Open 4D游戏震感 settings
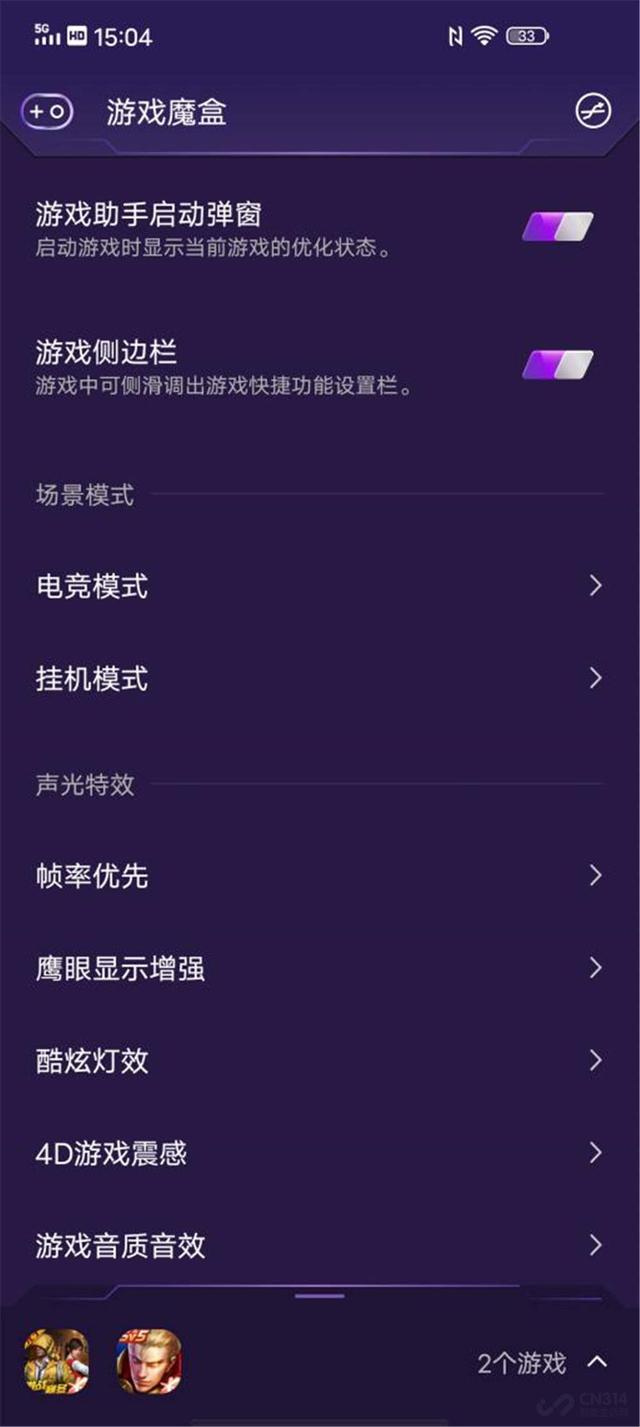 [x=320, y=1153]
